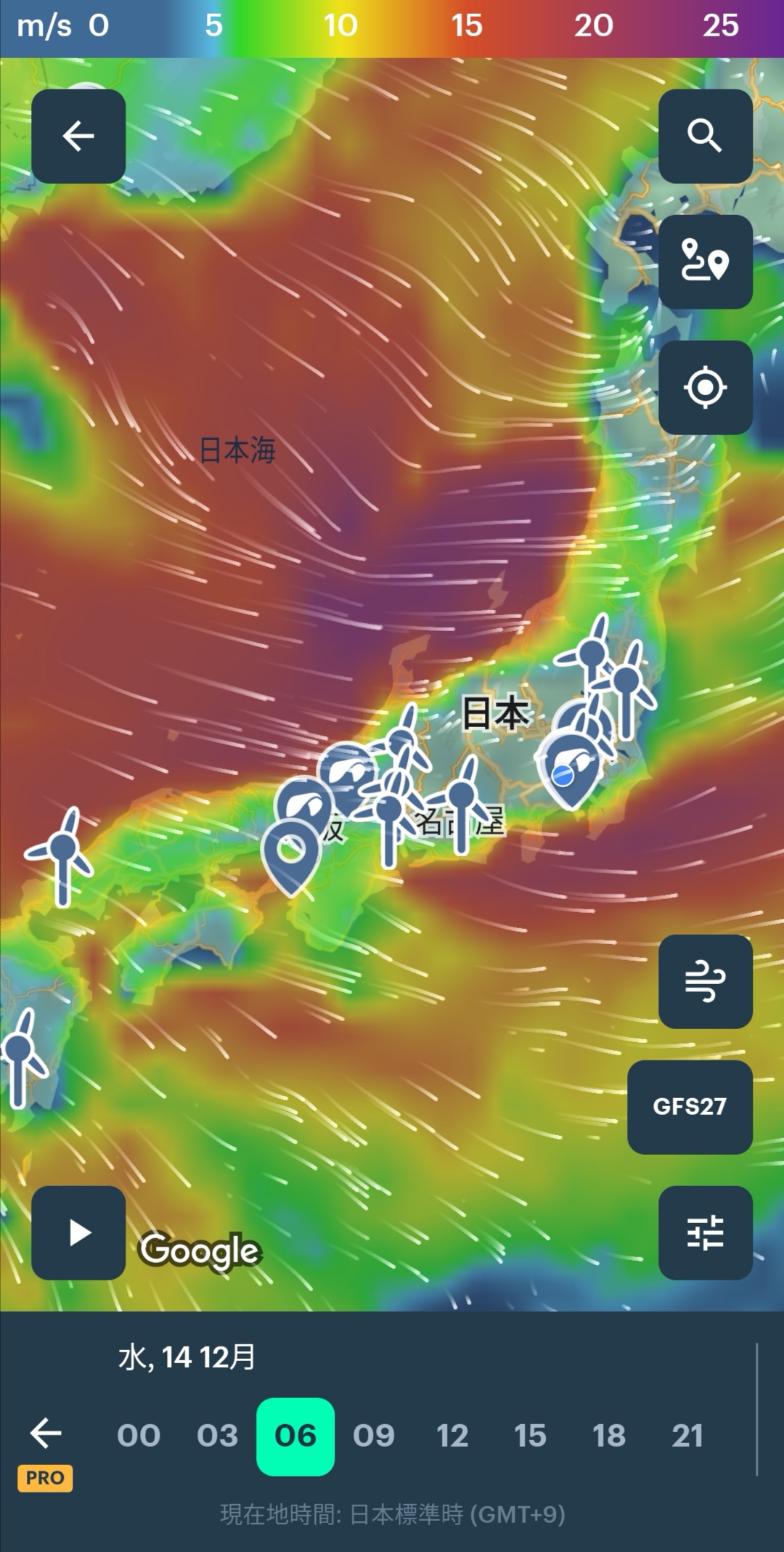Choose the 21 hour forecast
The height and width of the screenshot is (1552, 784).
[x=687, y=1436]
